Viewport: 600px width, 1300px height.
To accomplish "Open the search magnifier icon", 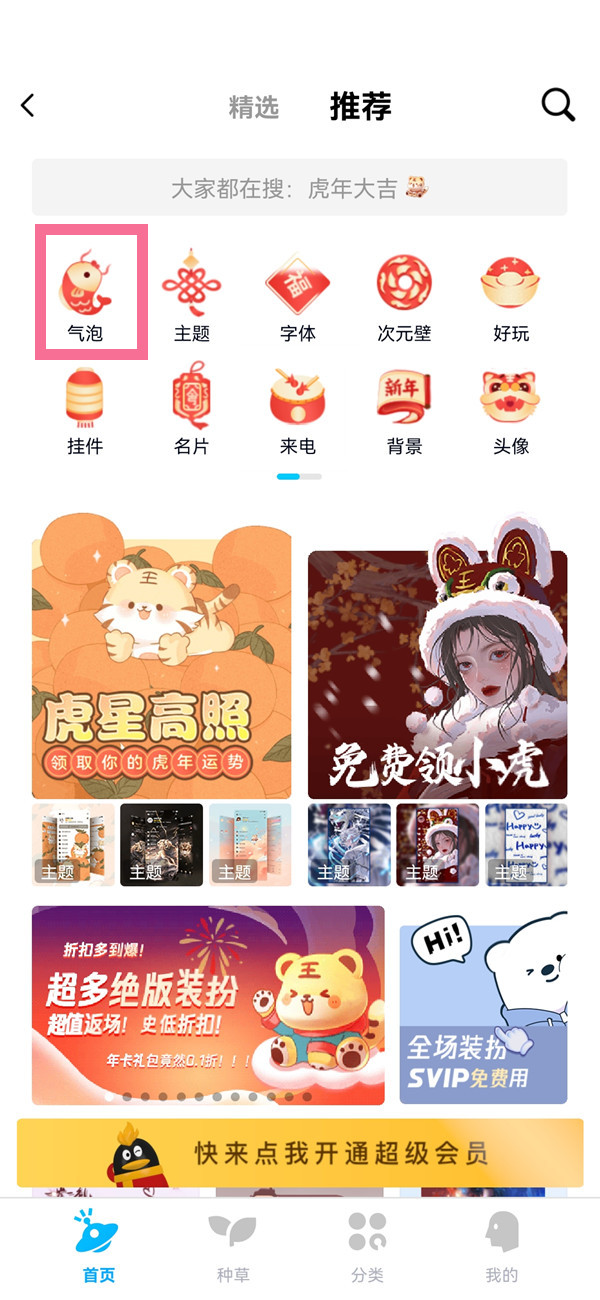I will [x=558, y=105].
